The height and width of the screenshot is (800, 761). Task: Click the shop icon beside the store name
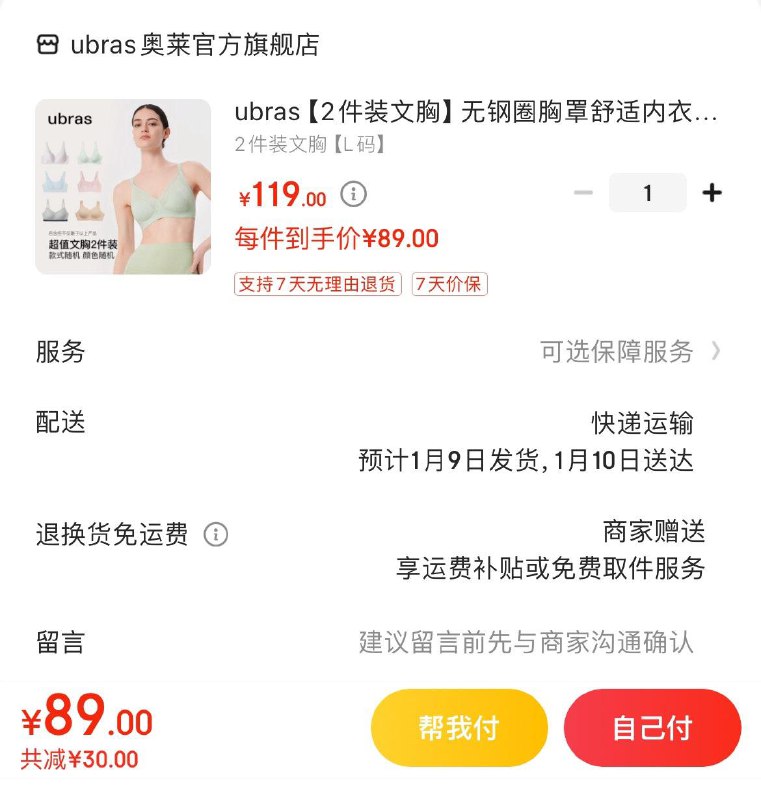[48, 43]
